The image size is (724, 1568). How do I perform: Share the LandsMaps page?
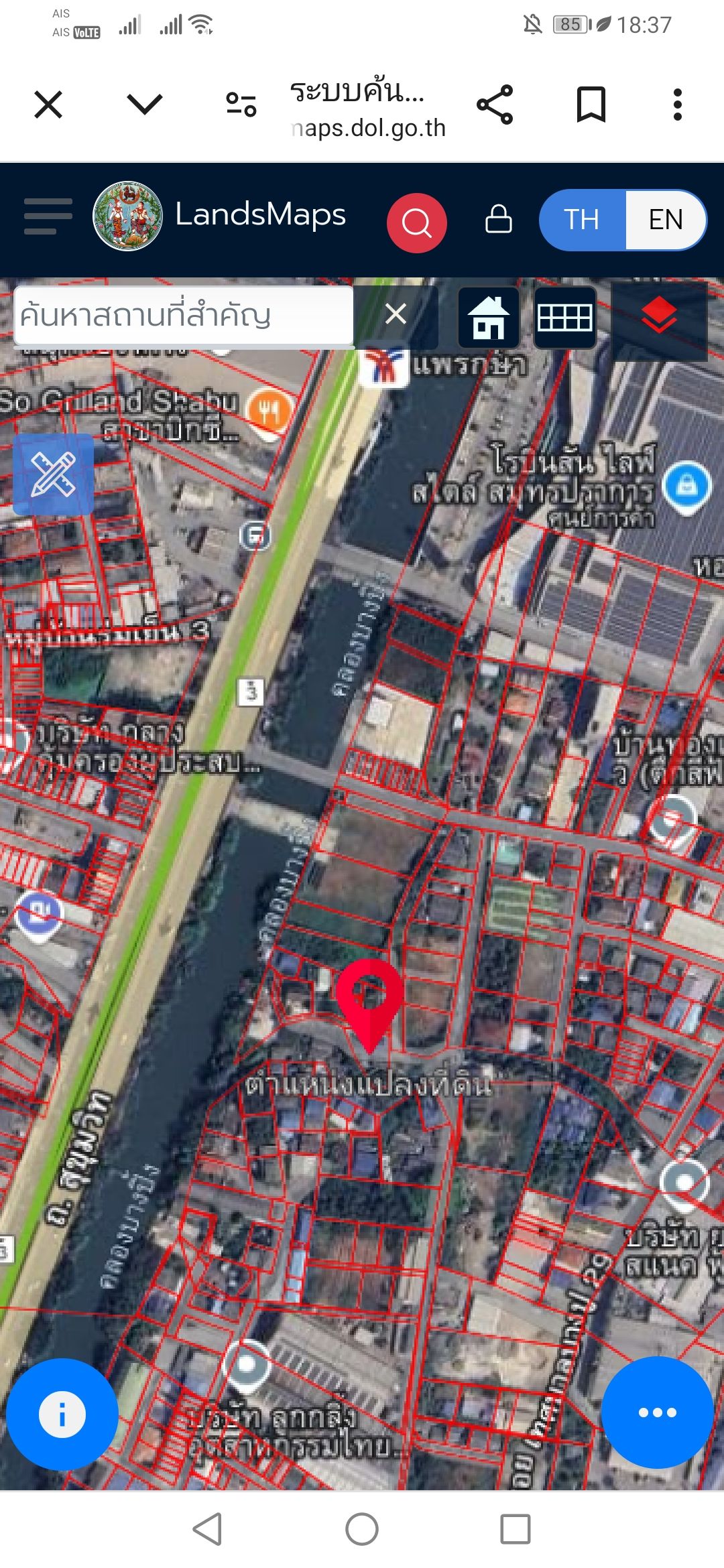[x=495, y=105]
